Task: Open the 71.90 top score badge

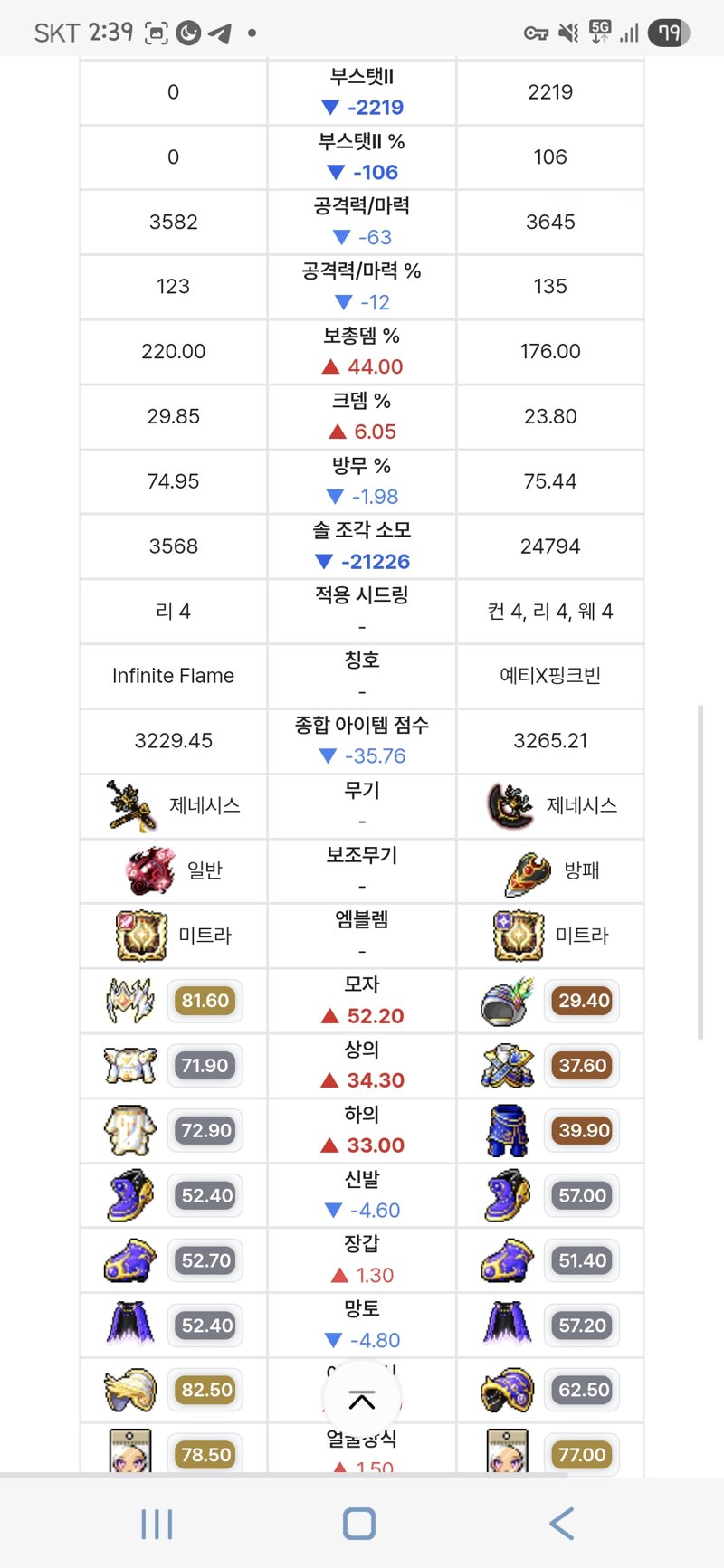Action: [x=205, y=1066]
